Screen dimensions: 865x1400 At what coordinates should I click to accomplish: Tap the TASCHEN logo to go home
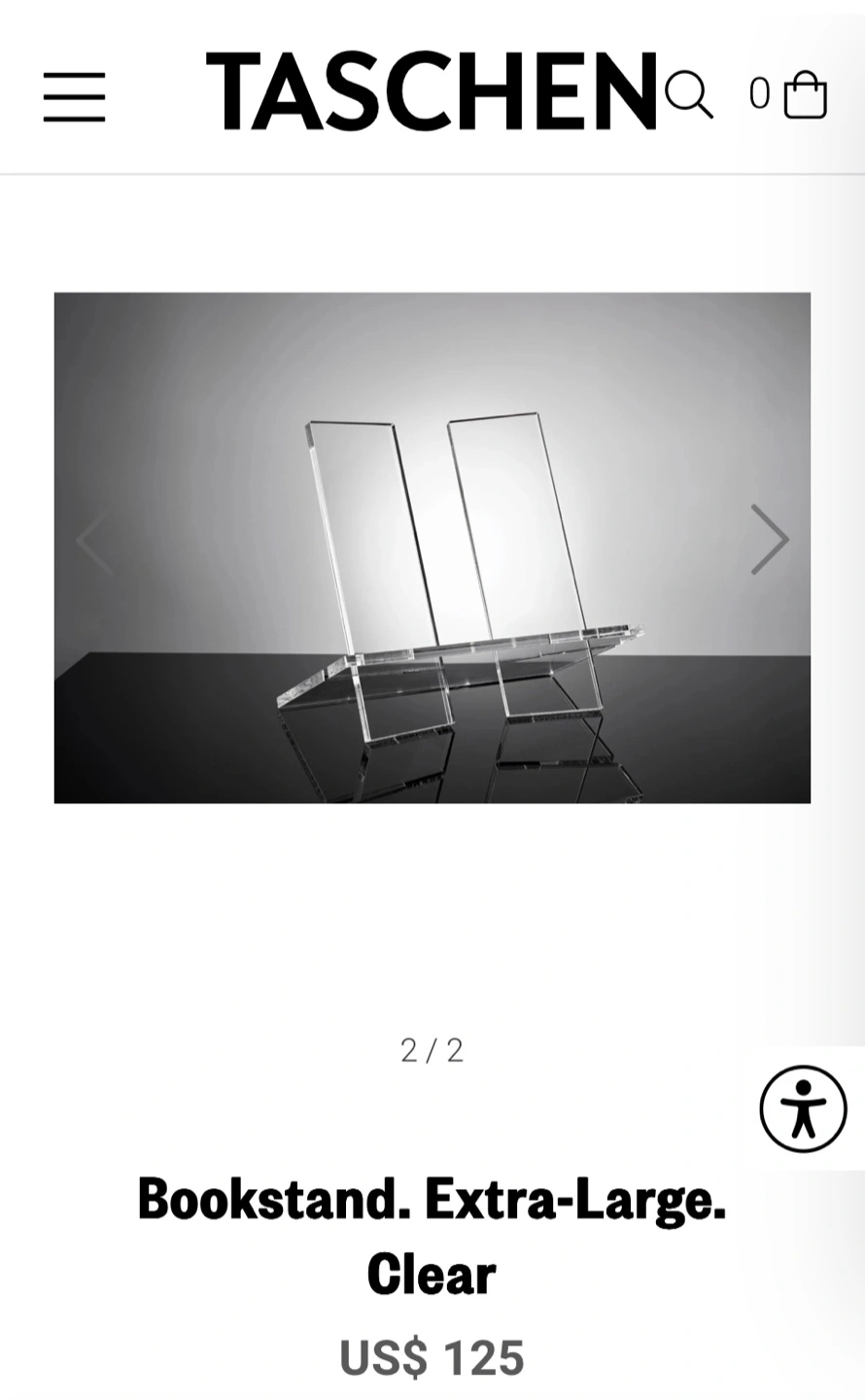coord(432,92)
